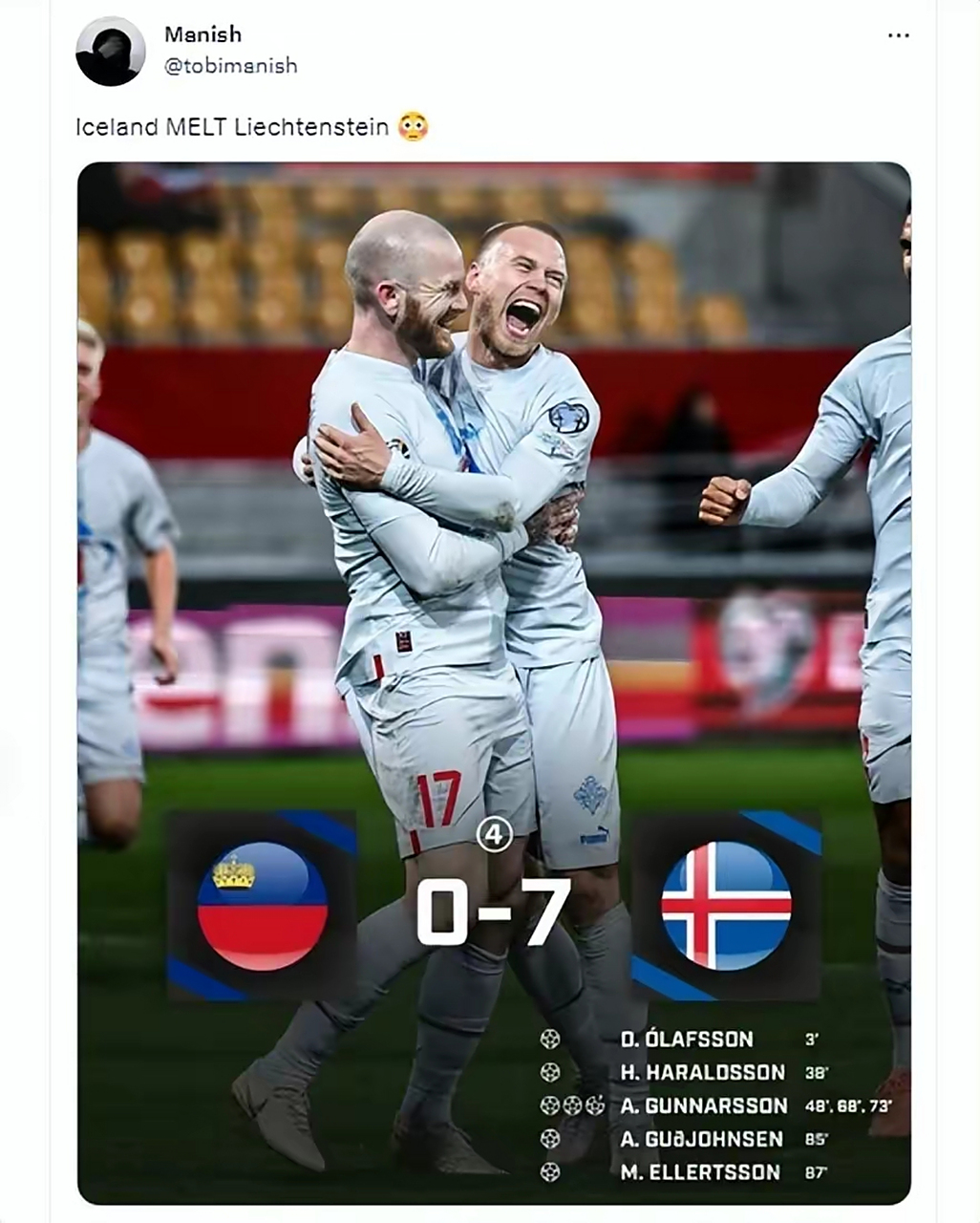
Task: Open Manish's profile picture
Action: [x=110, y=52]
